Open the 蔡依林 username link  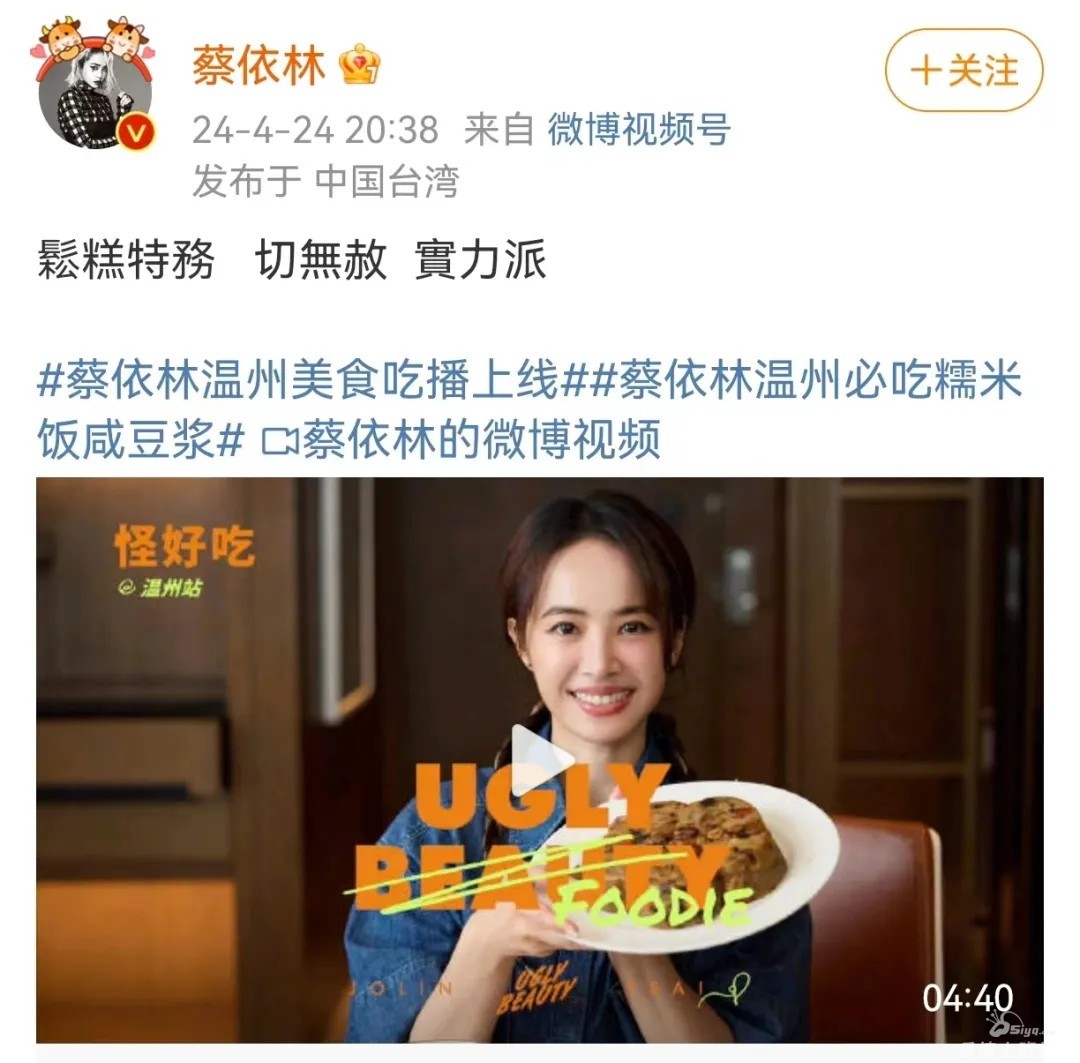click(259, 66)
